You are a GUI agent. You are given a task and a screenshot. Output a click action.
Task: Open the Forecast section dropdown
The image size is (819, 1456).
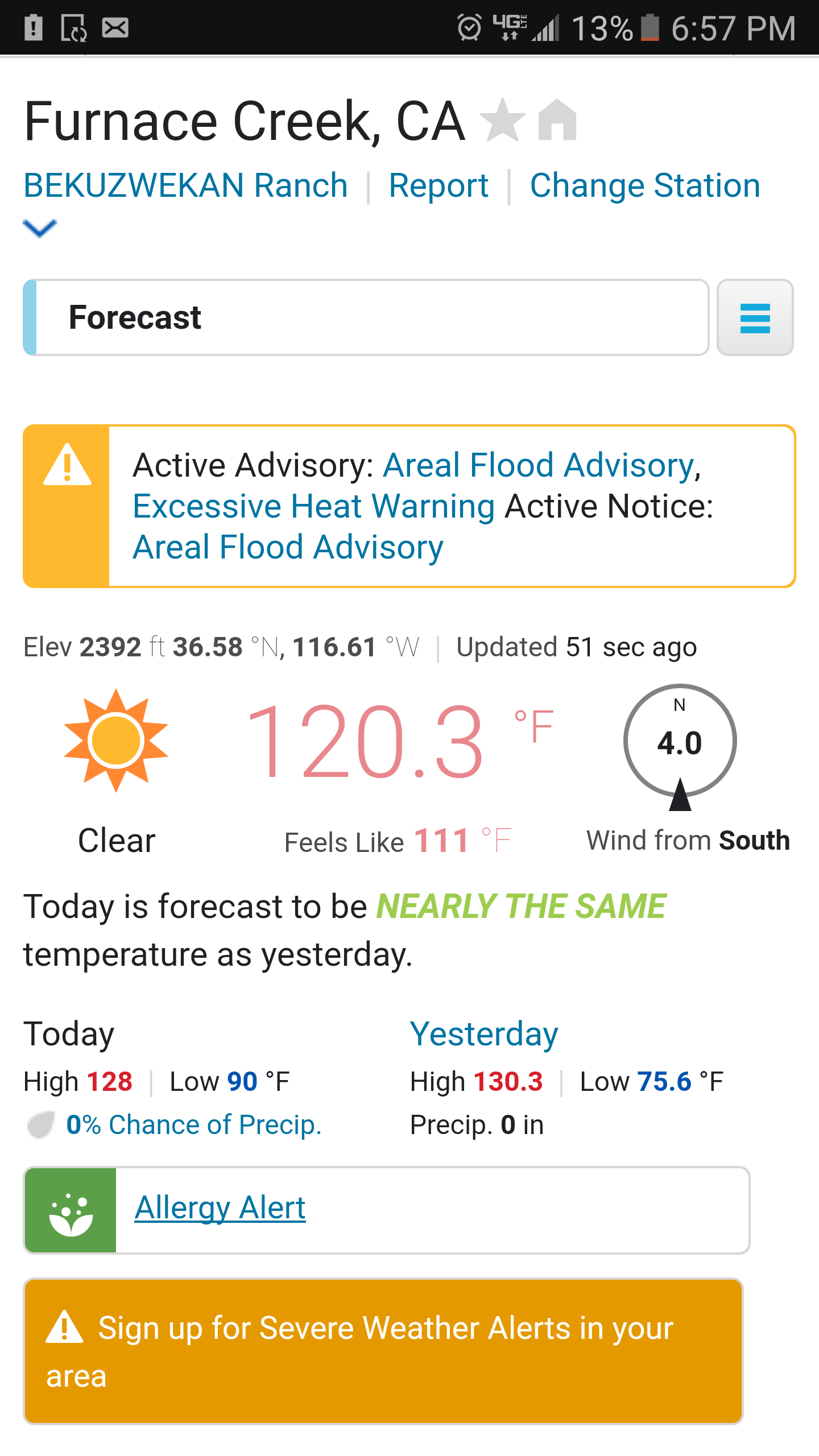(x=366, y=317)
